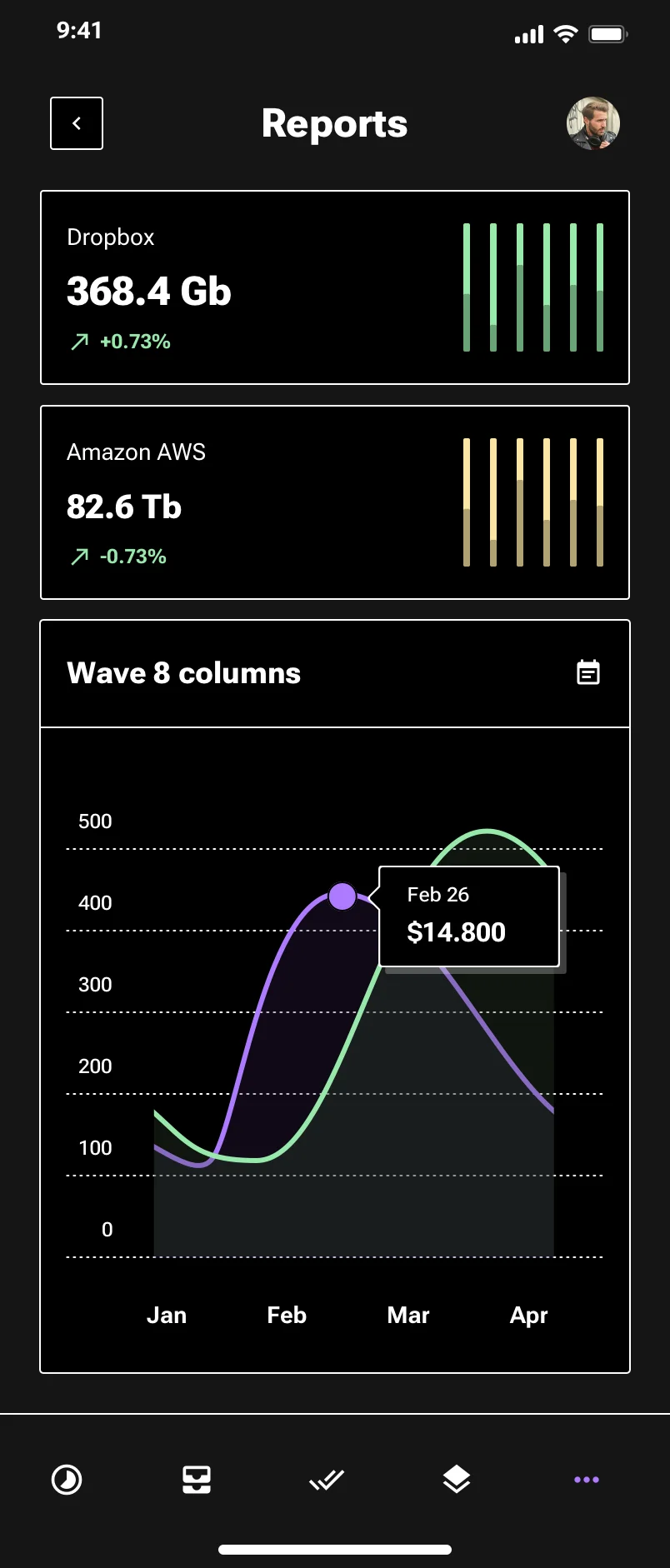Click the trend arrow next to -0.73%
Viewport: 670px width, 1568px height.
coord(78,556)
